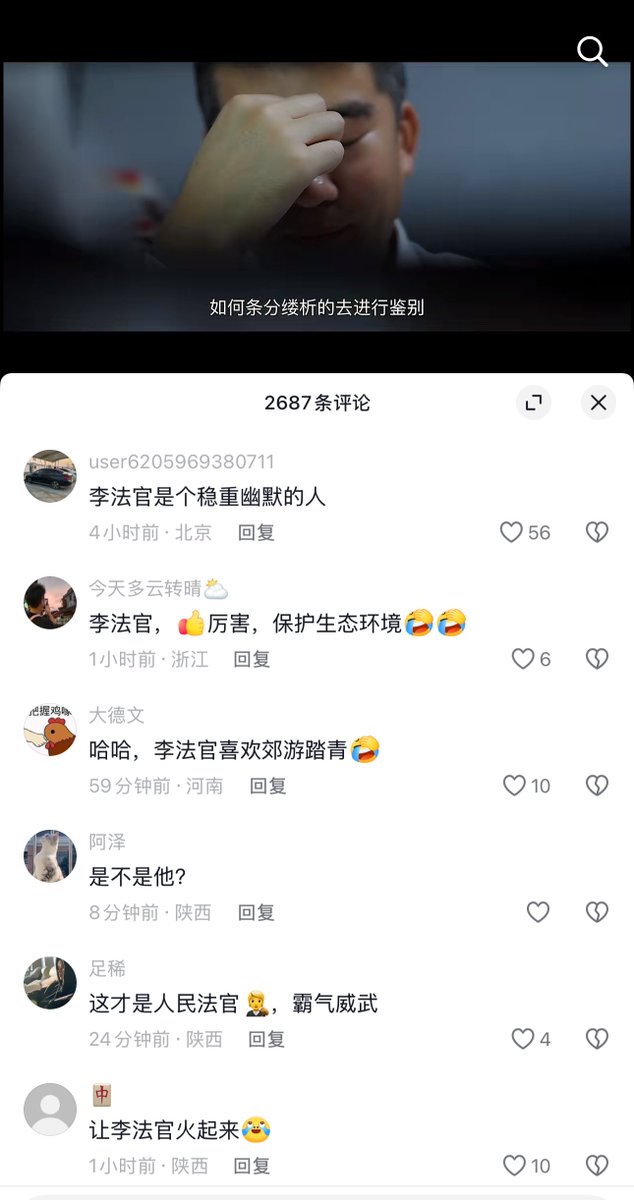Screen dimensions: 634x1200
Task: Reply to 大德文's comment
Action: point(268,786)
